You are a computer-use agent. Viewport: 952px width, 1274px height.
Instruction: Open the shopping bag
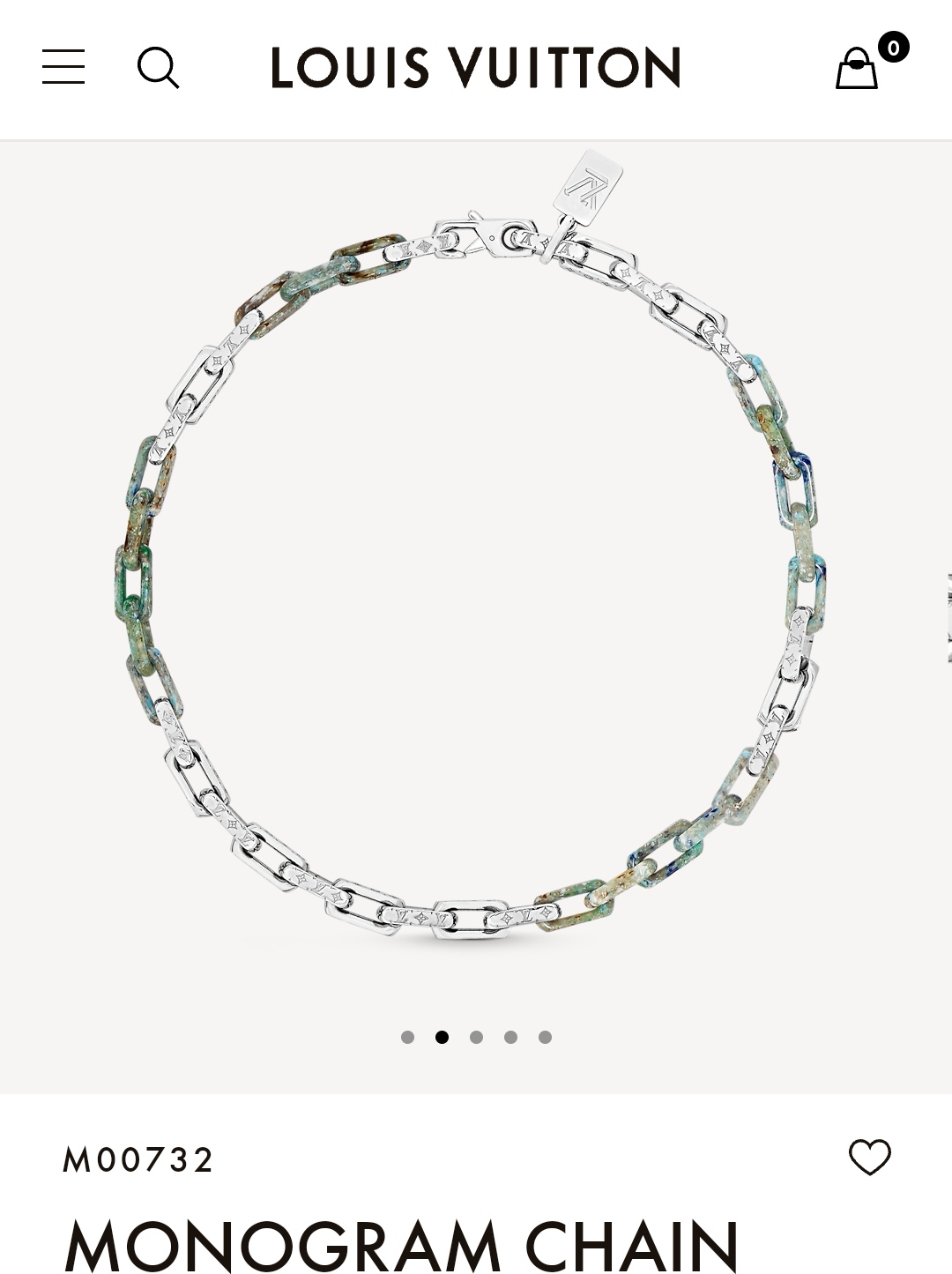858,68
